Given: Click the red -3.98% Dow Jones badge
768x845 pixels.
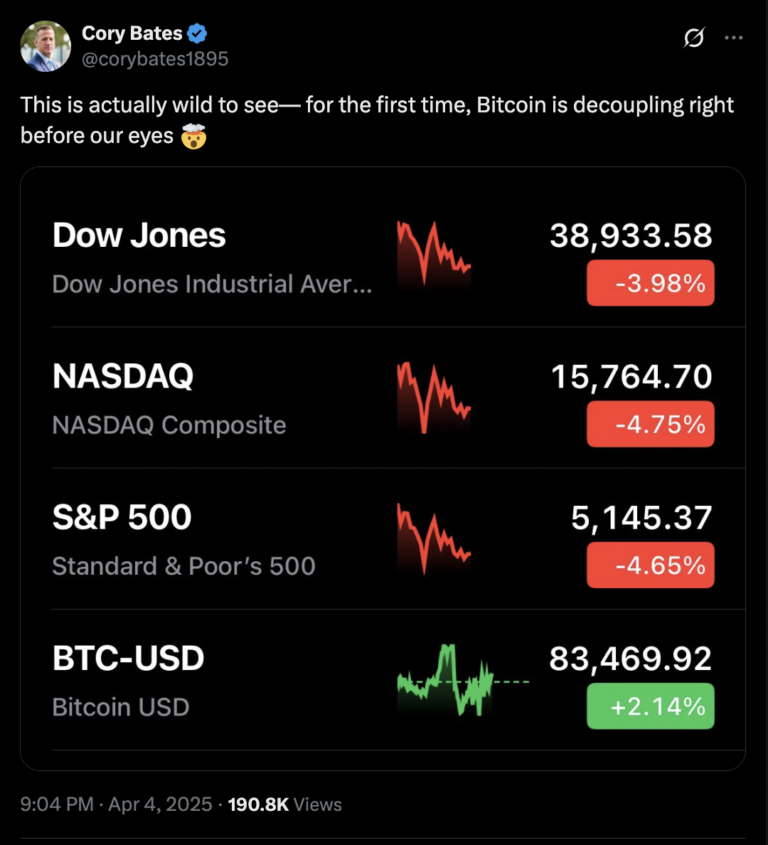Looking at the screenshot, I should coord(650,283).
